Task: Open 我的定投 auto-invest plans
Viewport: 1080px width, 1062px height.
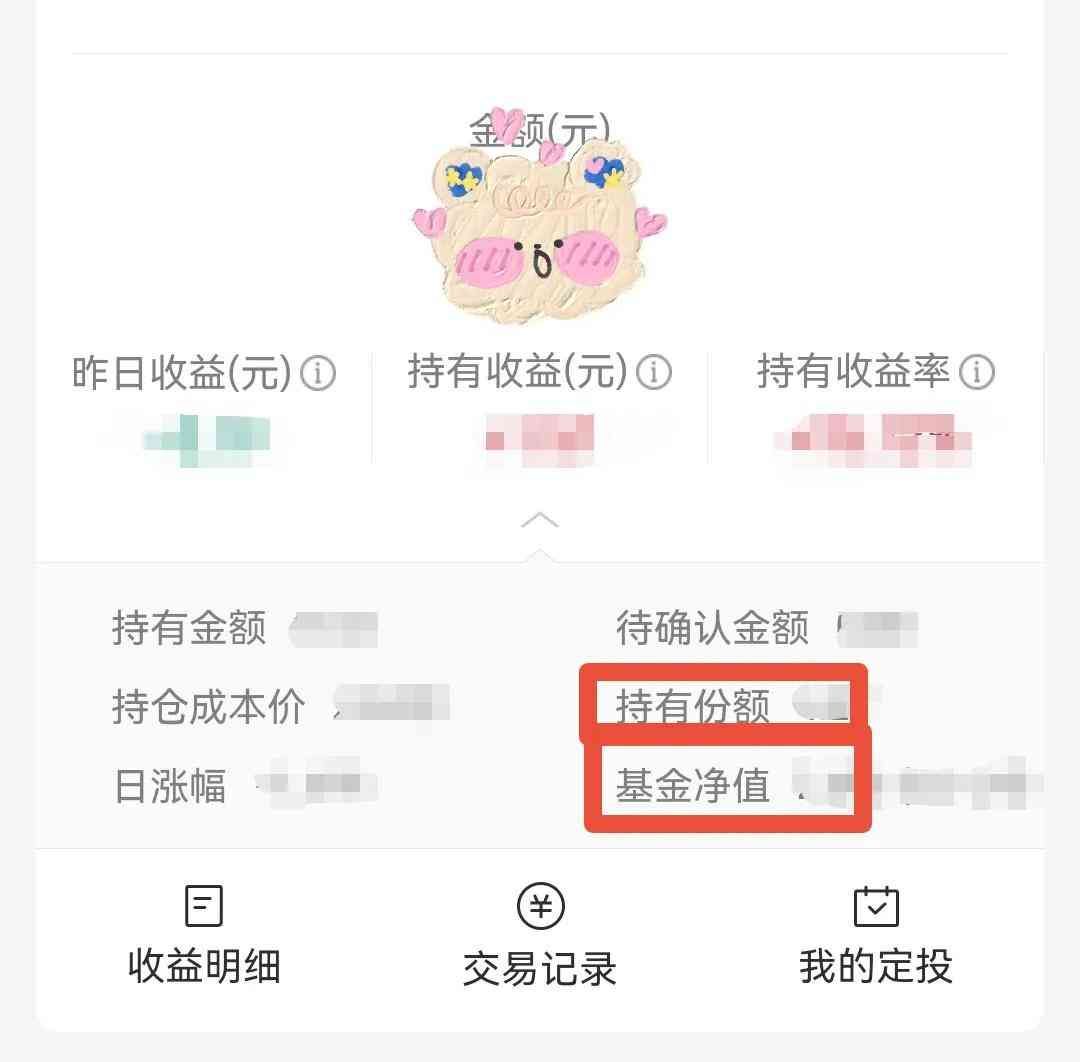Action: pos(875,937)
